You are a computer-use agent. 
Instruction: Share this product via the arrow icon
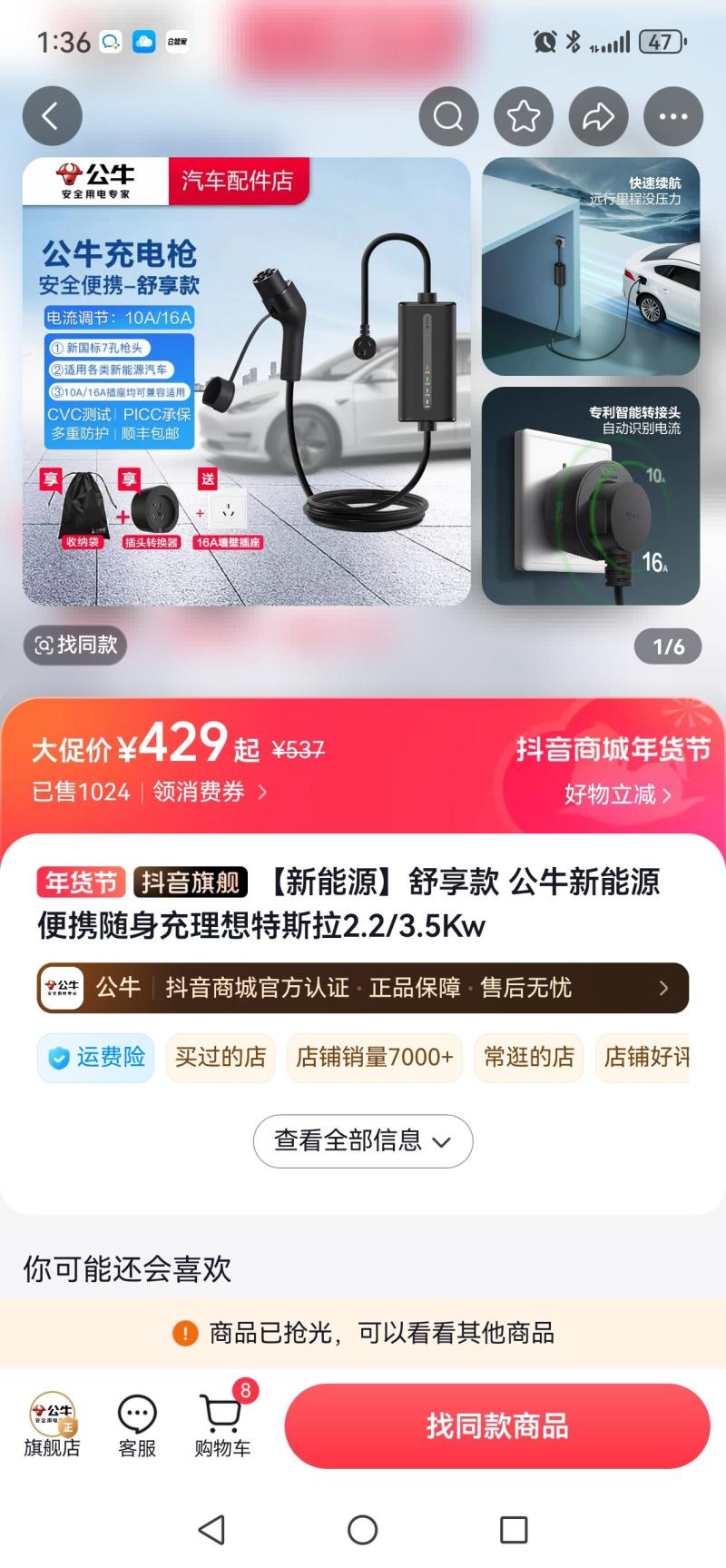click(x=598, y=116)
